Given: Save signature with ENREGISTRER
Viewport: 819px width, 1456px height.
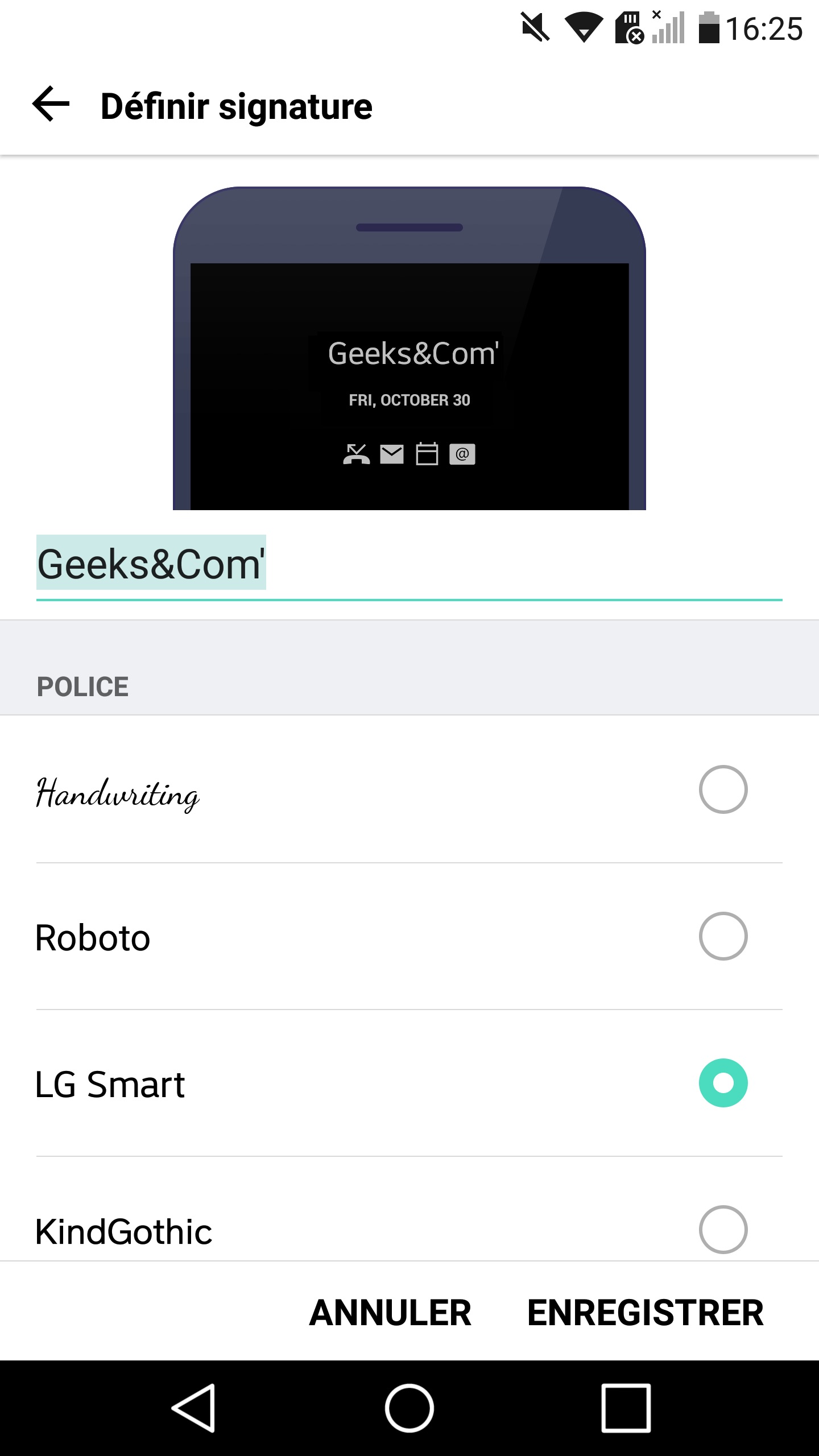Looking at the screenshot, I should 645,1313.
